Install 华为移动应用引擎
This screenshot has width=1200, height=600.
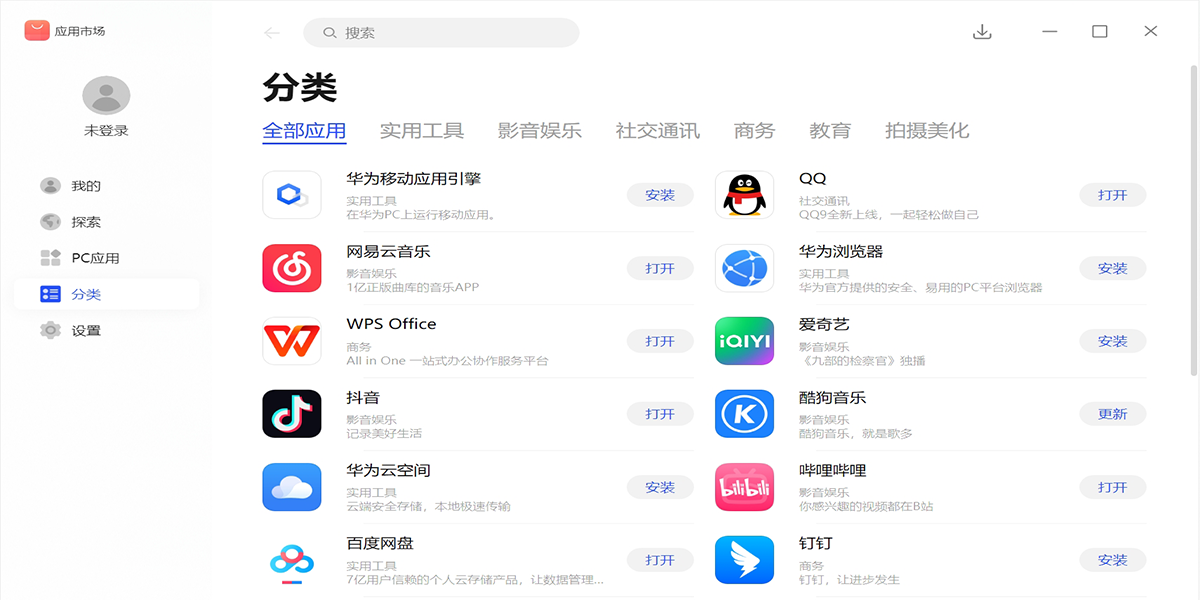coord(660,195)
